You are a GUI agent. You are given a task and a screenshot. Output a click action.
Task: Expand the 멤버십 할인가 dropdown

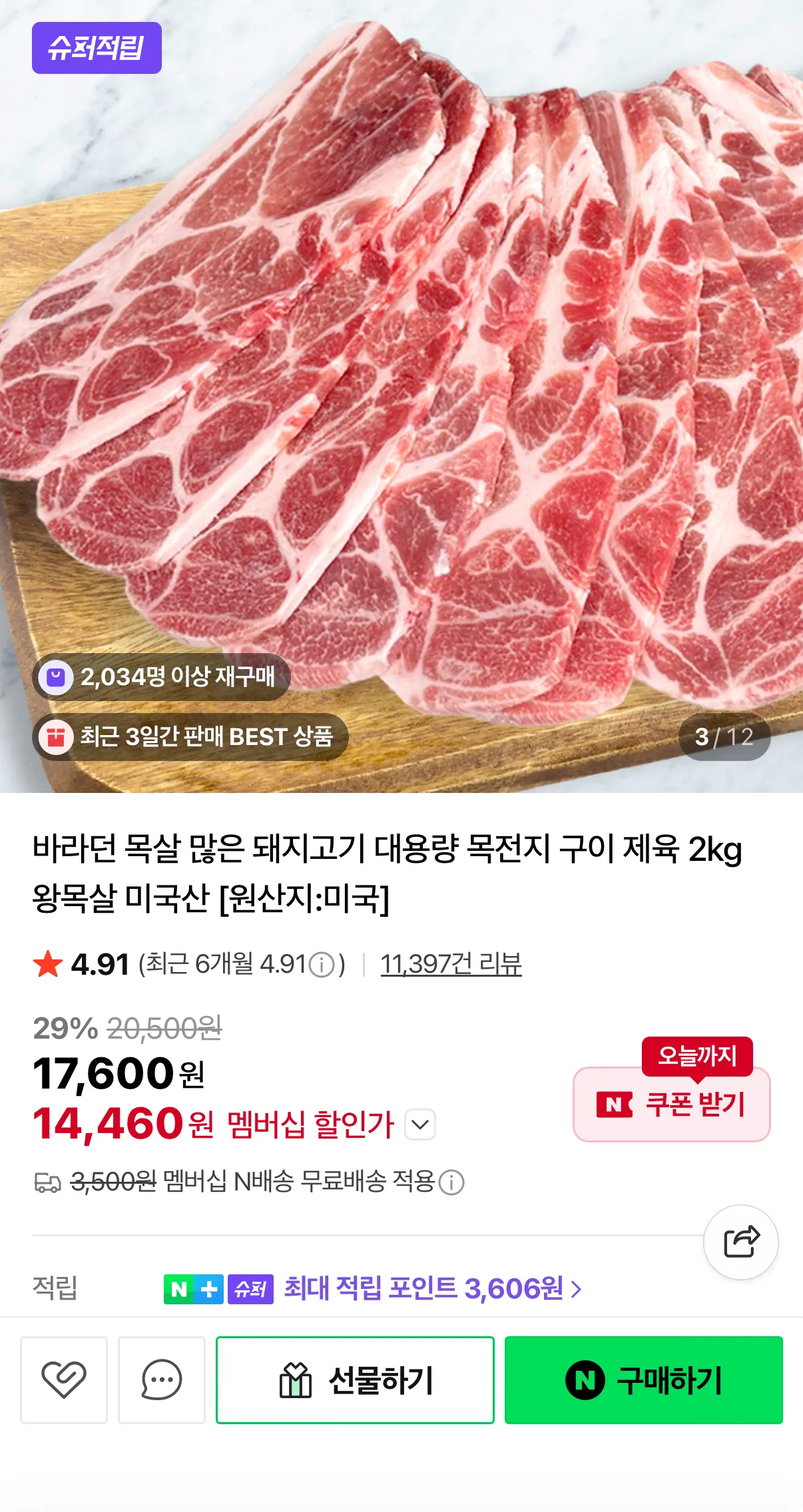click(421, 1125)
